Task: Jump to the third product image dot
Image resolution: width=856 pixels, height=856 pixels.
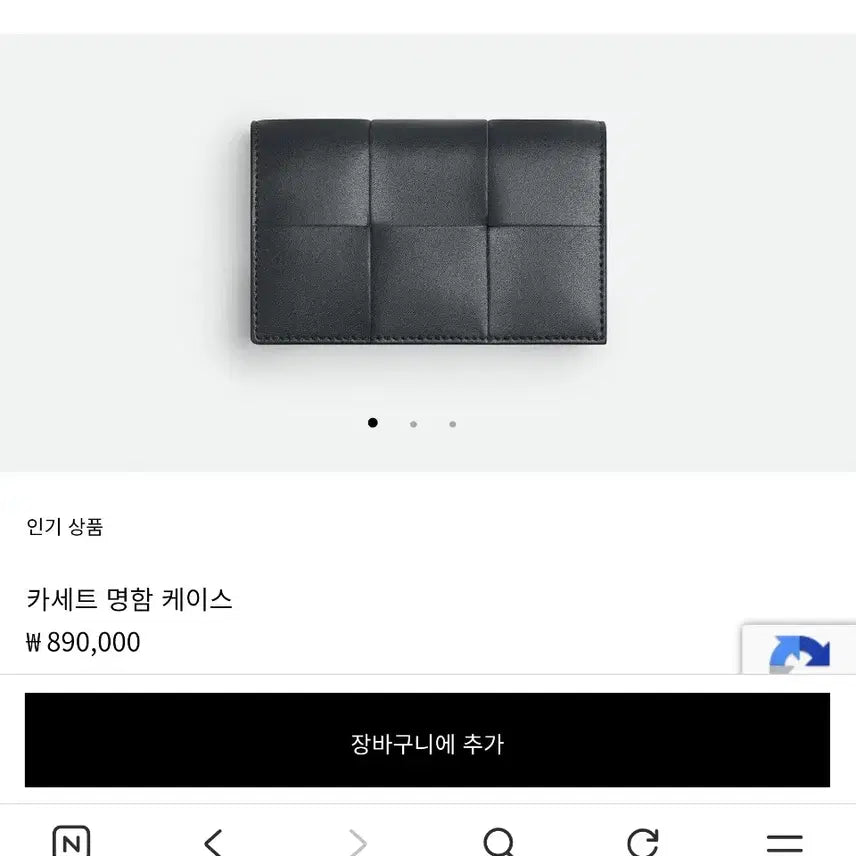Action: [x=453, y=424]
